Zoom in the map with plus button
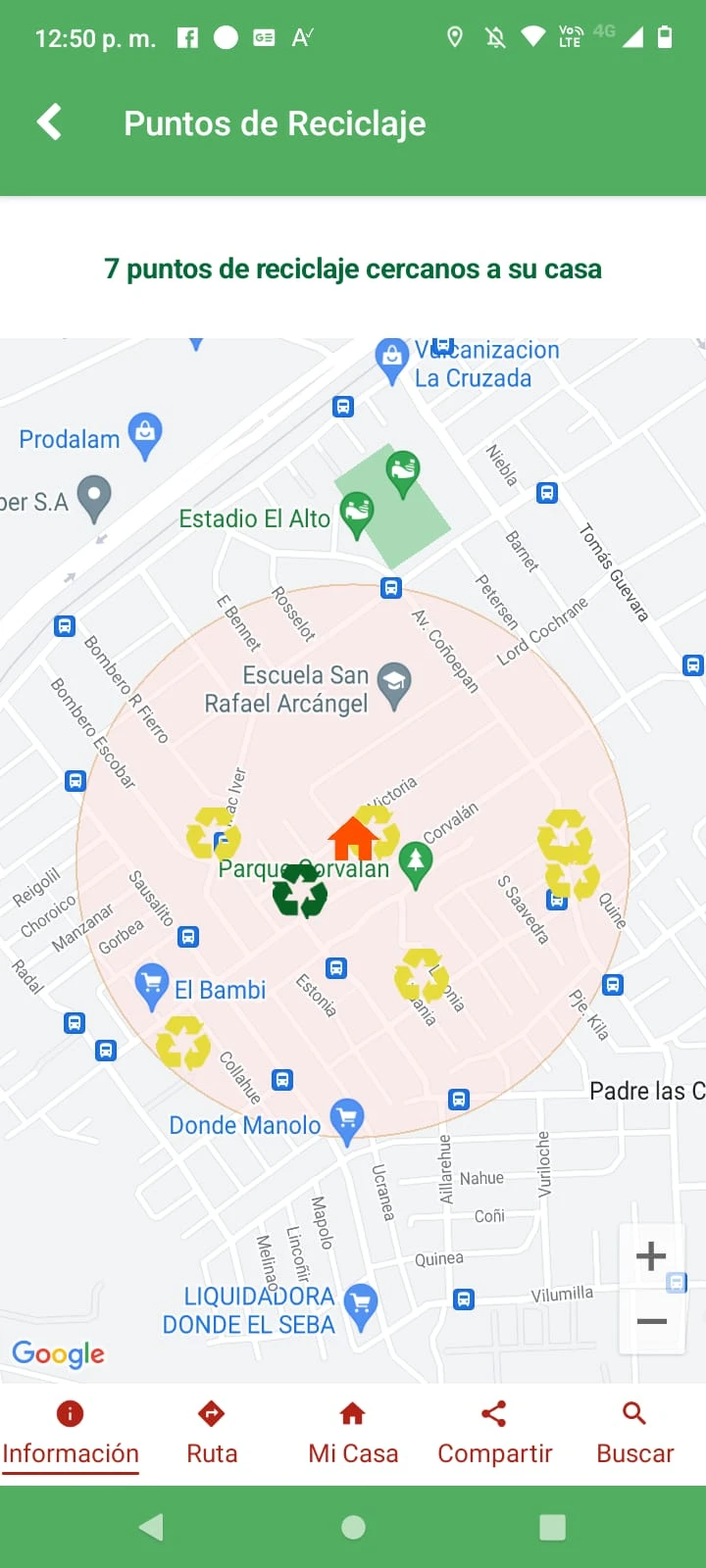 click(651, 1256)
